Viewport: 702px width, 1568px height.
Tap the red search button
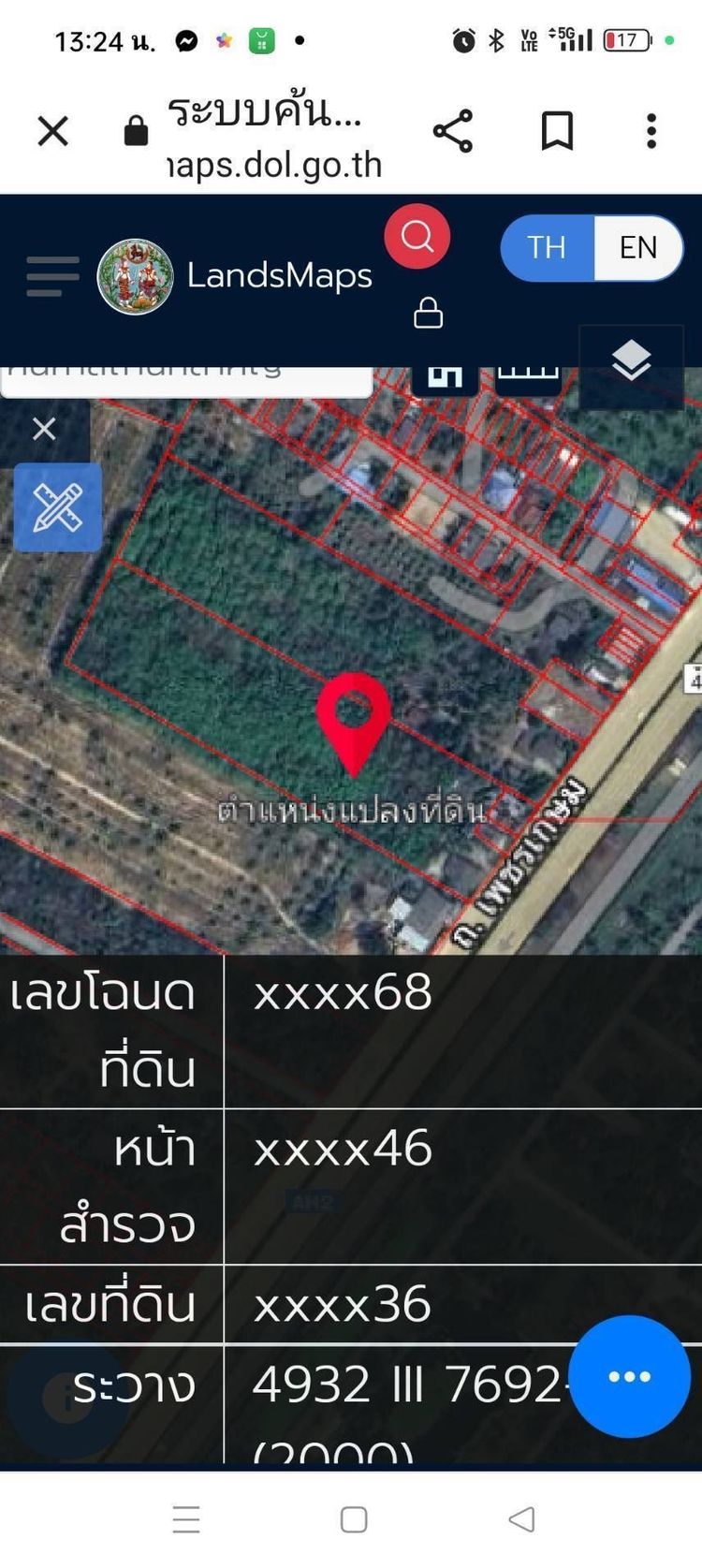(417, 237)
